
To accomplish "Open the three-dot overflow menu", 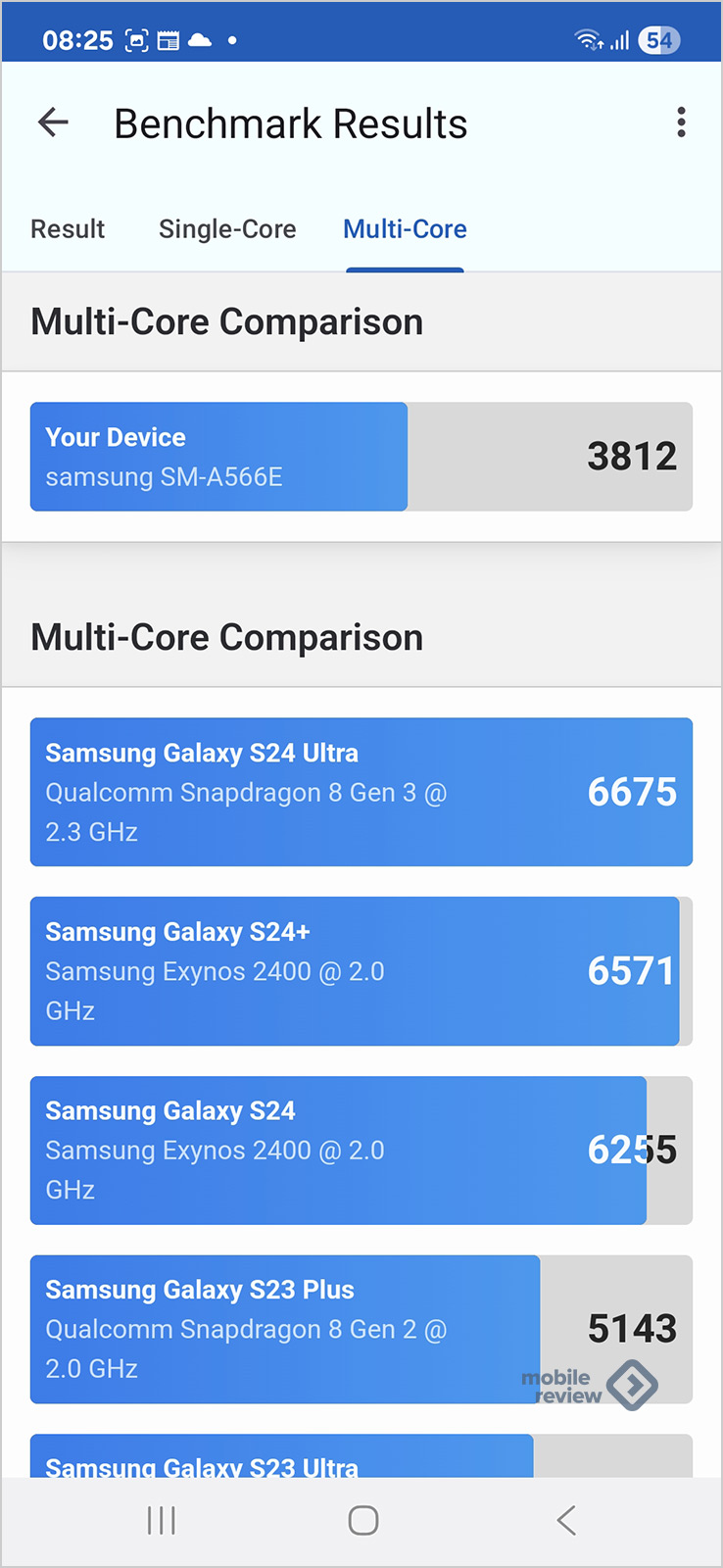I will point(681,122).
